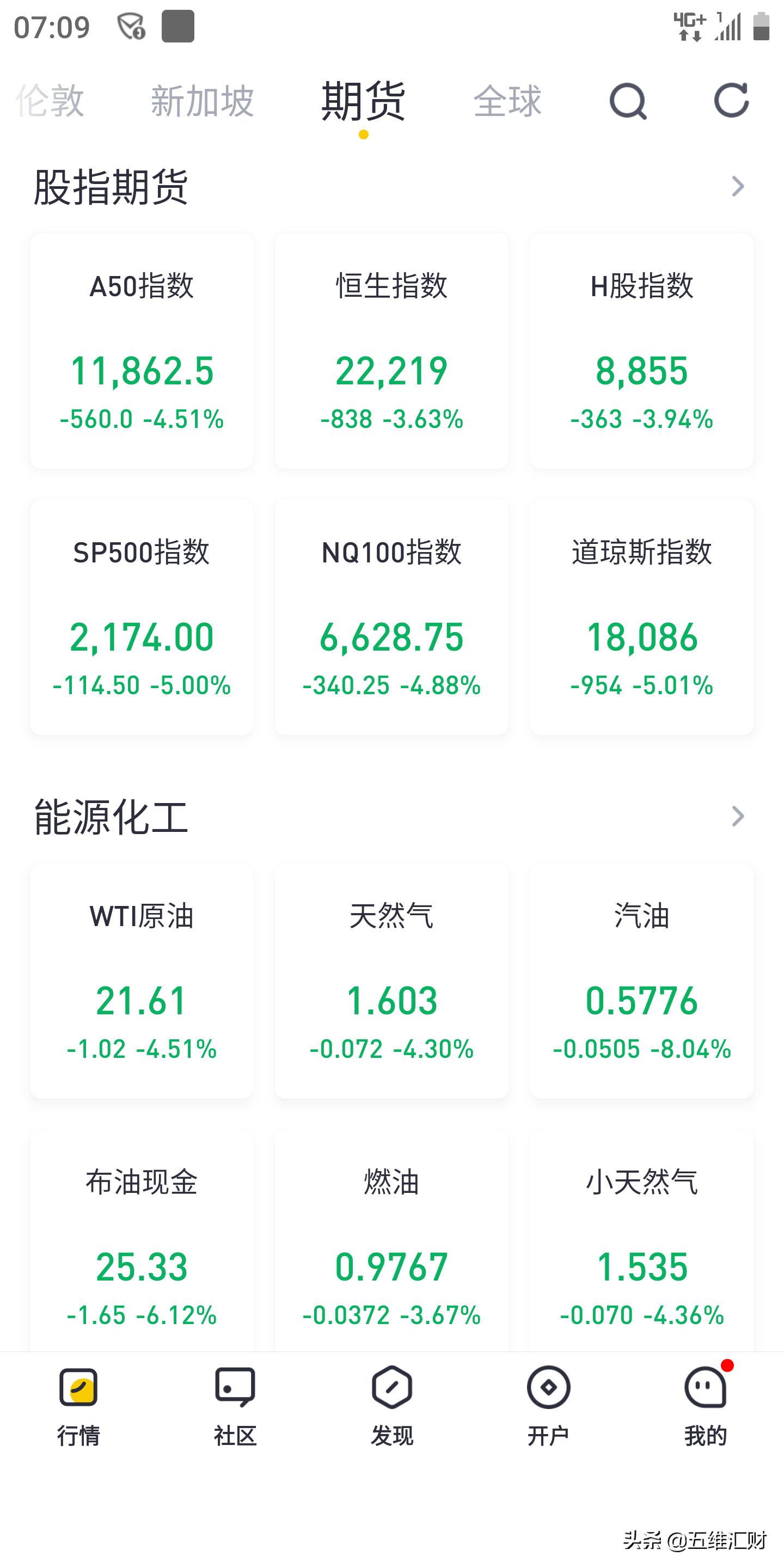This screenshot has width=784, height=1568.
Task: Expand the 股指期货 section
Action: [738, 186]
